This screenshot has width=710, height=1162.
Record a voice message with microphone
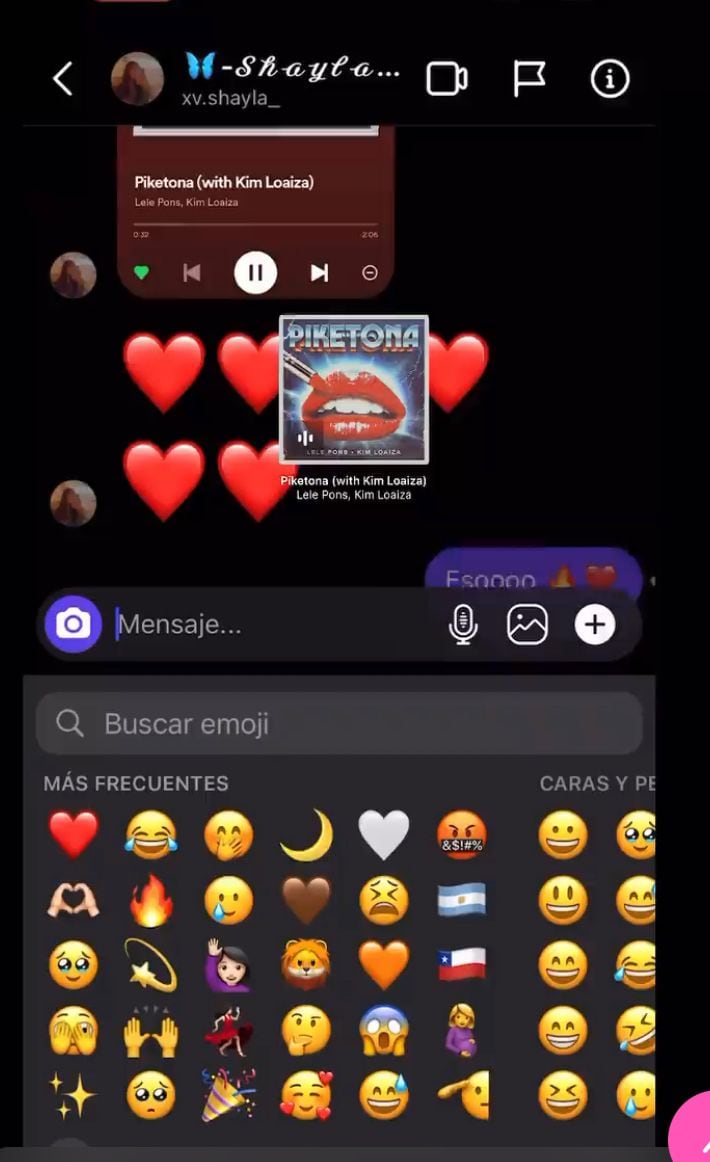(x=462, y=626)
